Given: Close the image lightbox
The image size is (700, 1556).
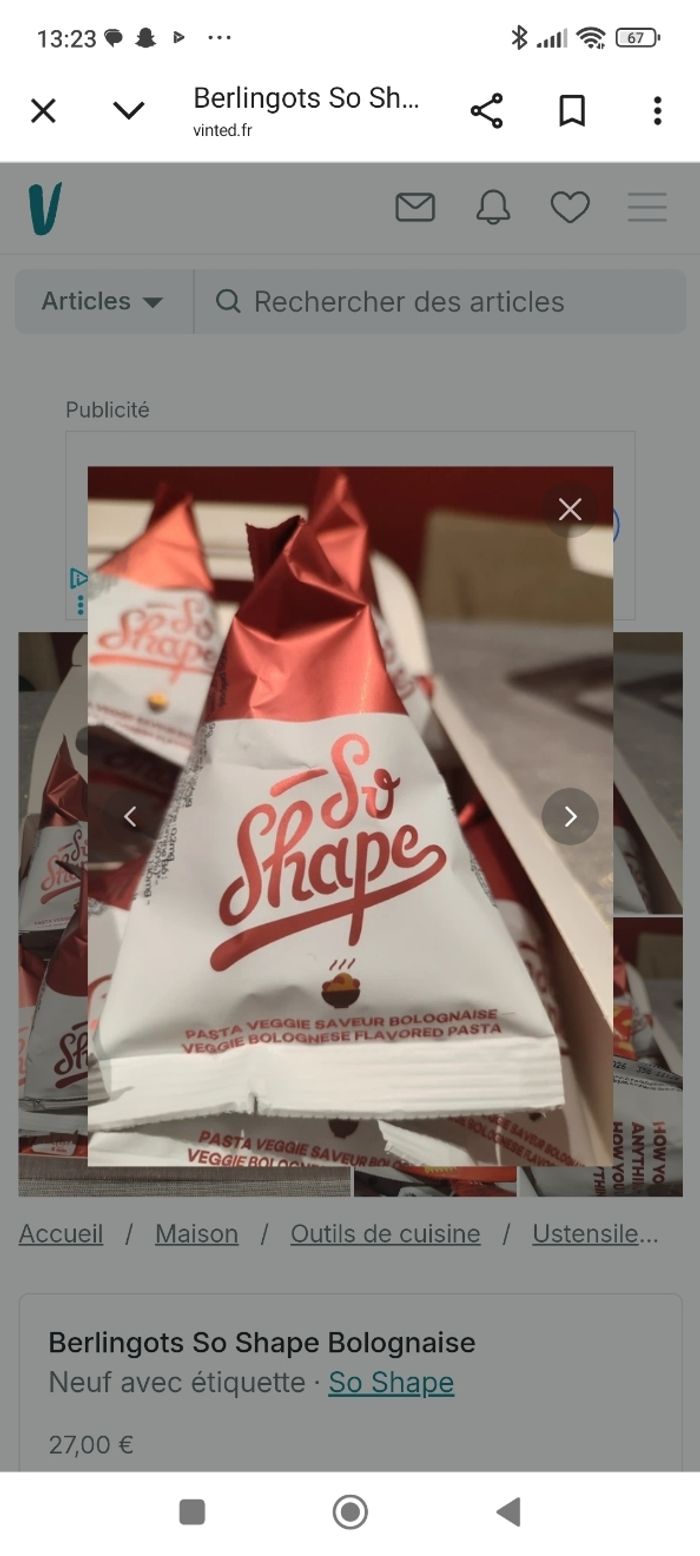Looking at the screenshot, I should 570,510.
